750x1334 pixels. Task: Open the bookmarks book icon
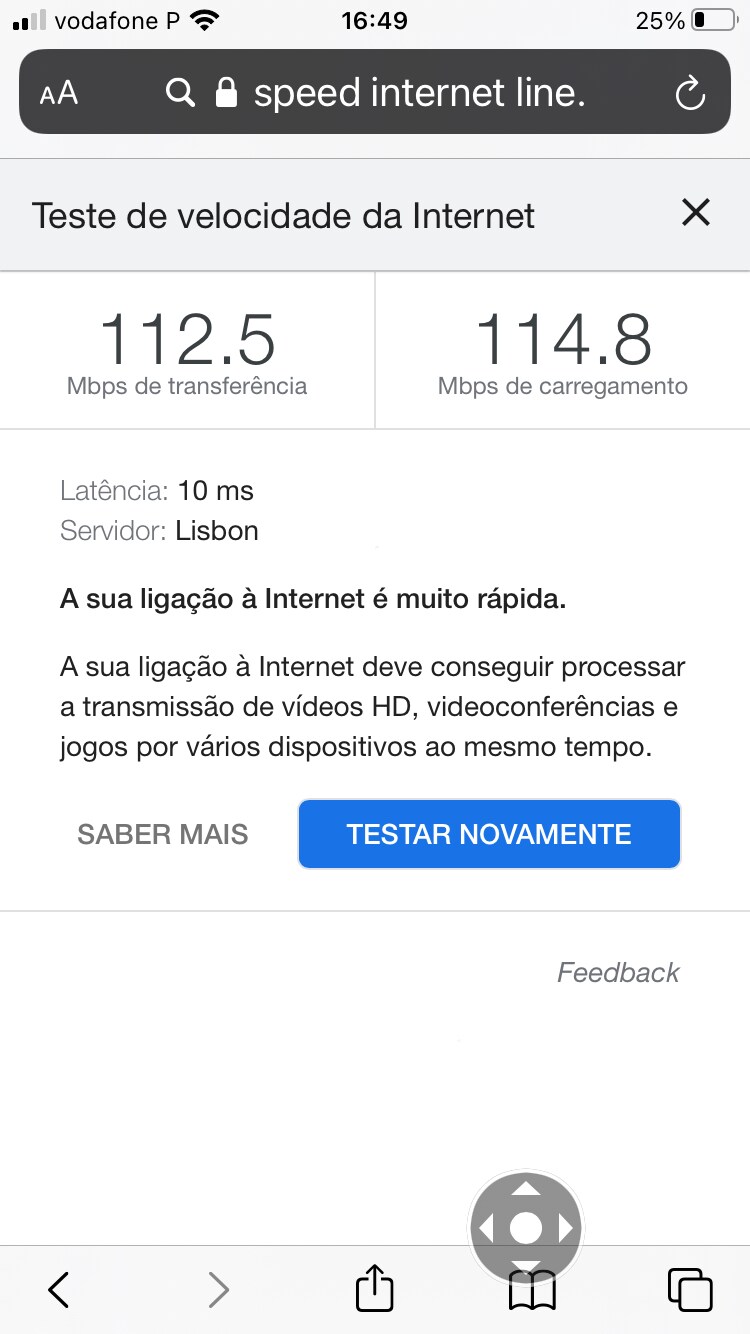pos(531,1290)
